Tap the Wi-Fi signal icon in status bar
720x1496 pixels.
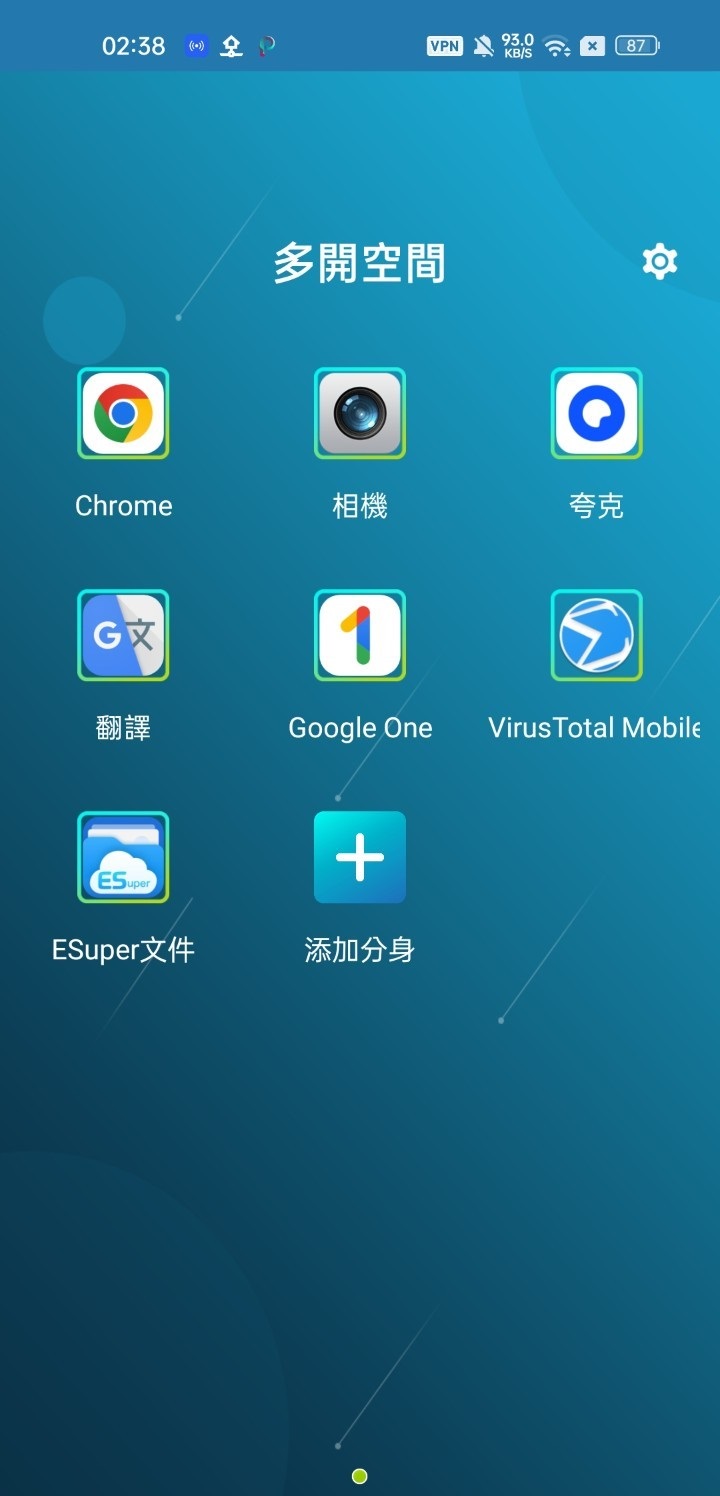pos(554,45)
